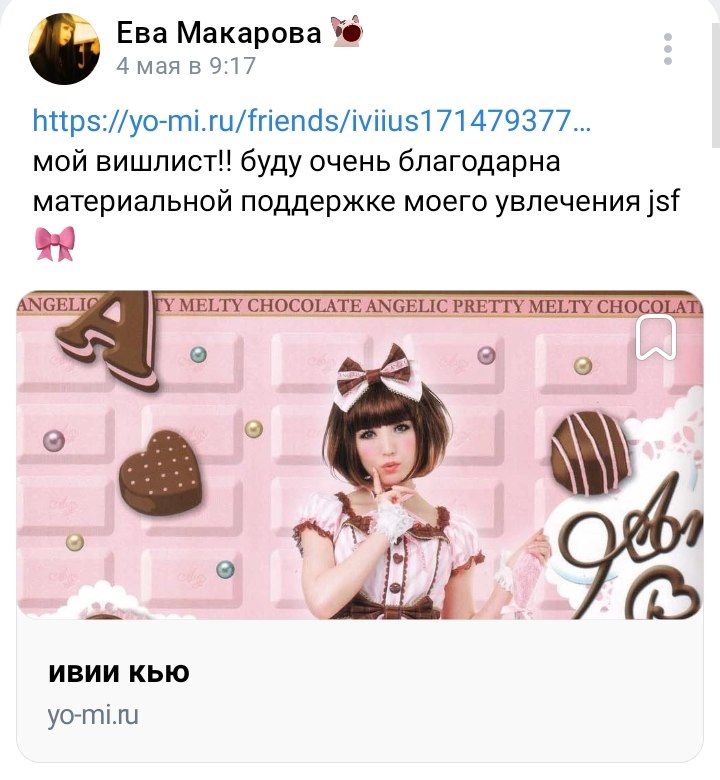Viewport: 720px width, 780px height.
Task: Tap the author name Ева Макарова
Action: click(218, 33)
